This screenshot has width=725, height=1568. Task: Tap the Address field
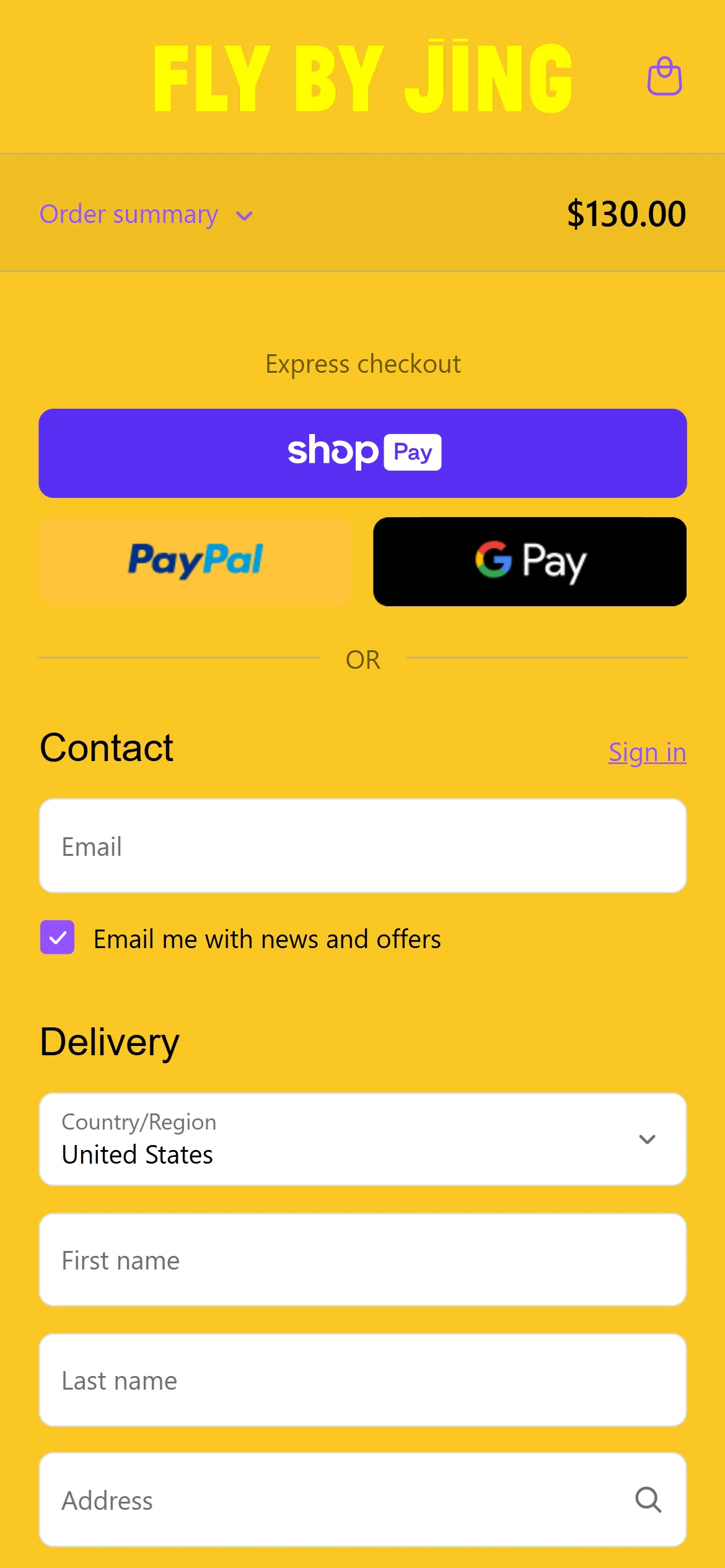tap(335, 1499)
